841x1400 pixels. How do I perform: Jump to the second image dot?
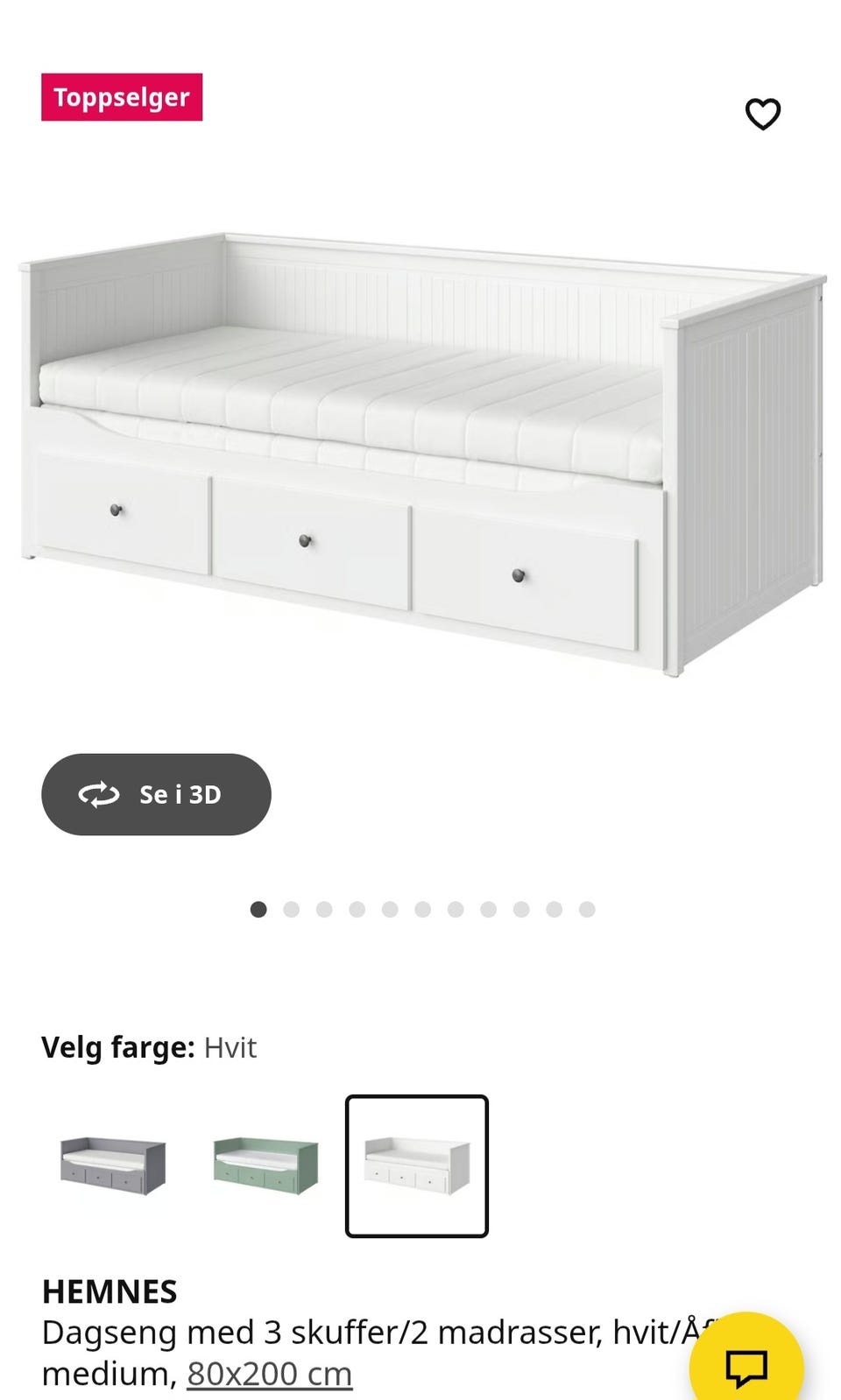[292, 910]
